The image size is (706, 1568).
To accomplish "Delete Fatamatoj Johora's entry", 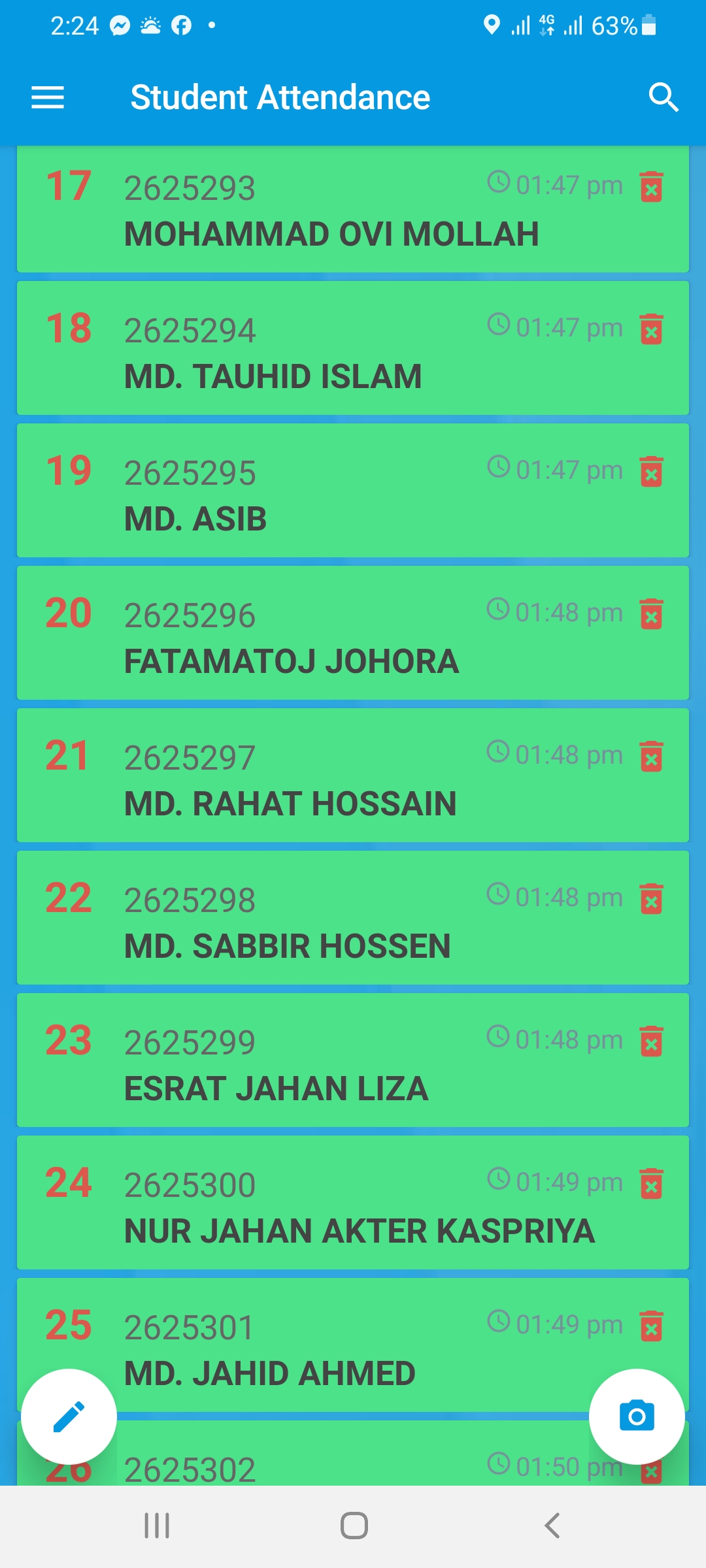I will (x=652, y=613).
